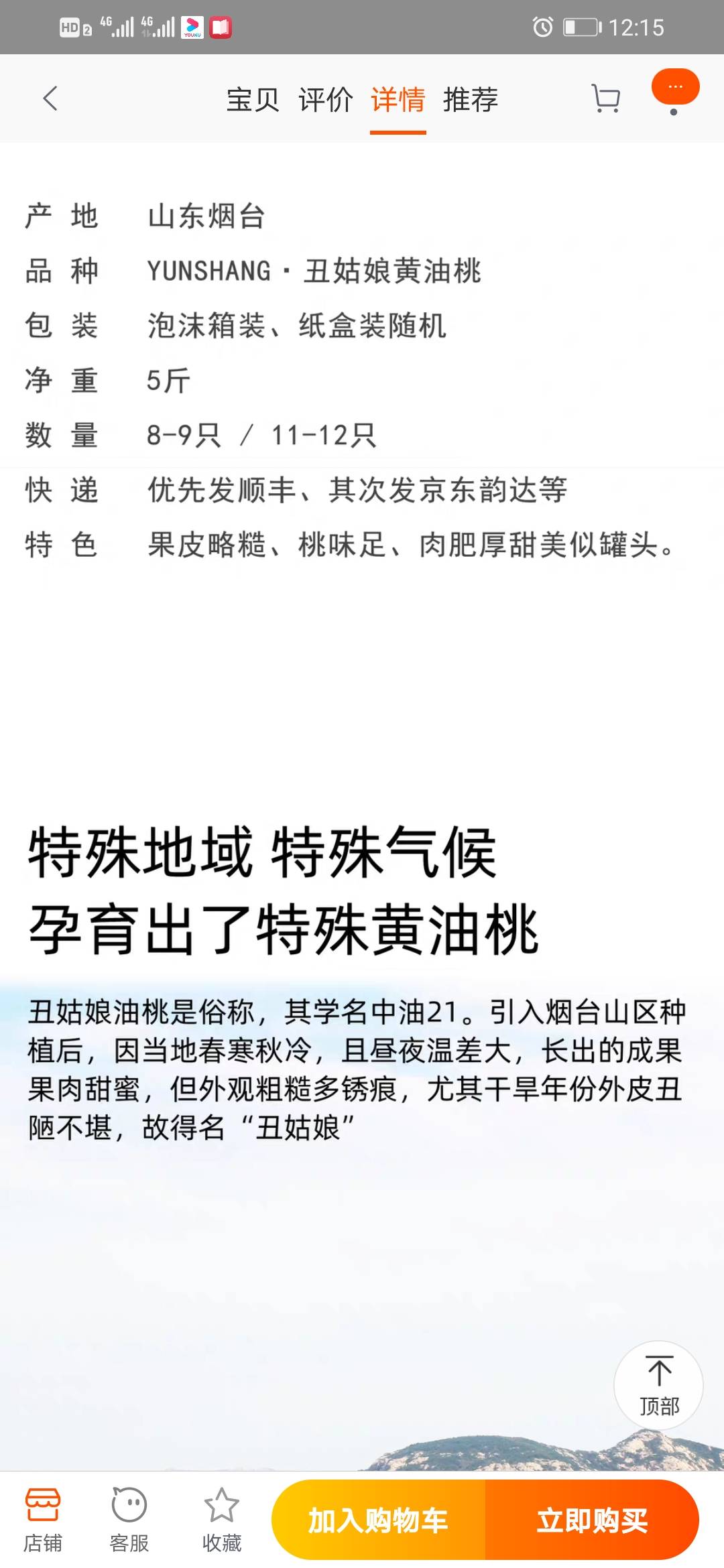Select the 详情 tab
This screenshot has width=724, height=1568.
click(x=398, y=100)
